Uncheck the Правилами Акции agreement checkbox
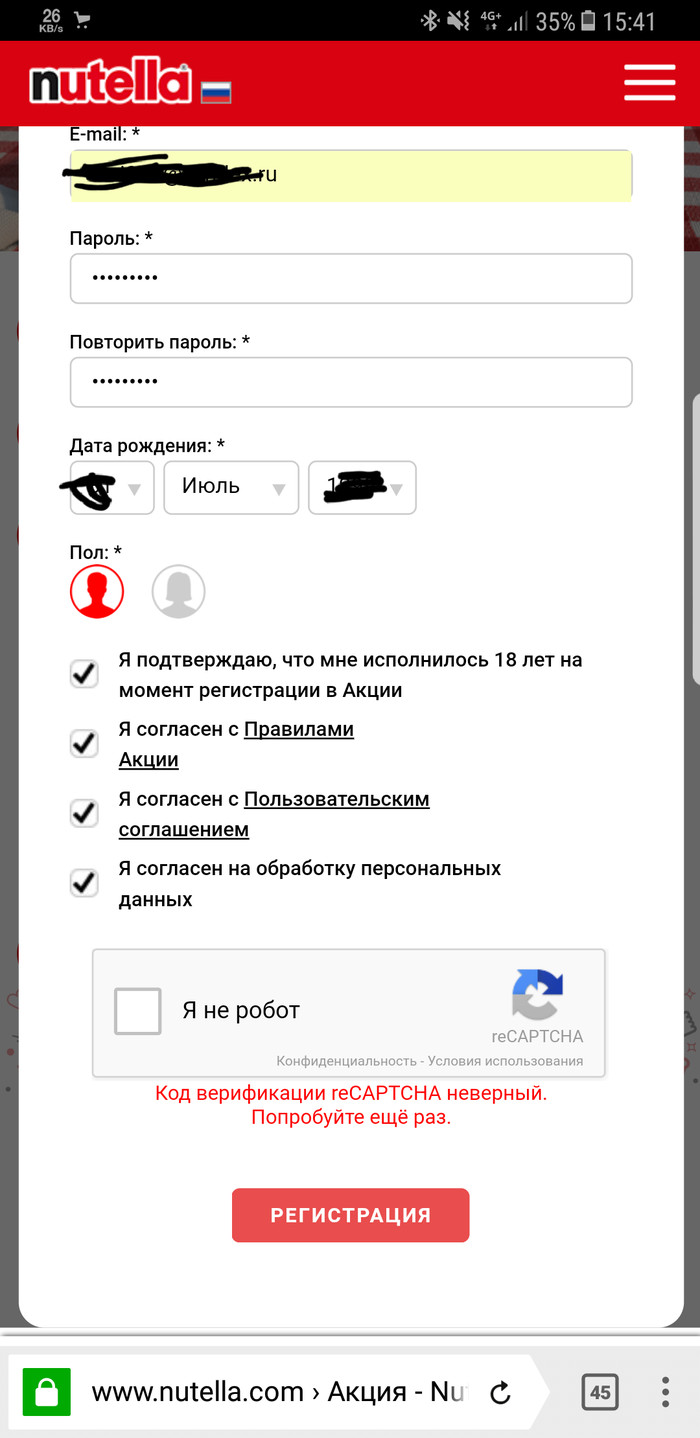 tap(84, 743)
